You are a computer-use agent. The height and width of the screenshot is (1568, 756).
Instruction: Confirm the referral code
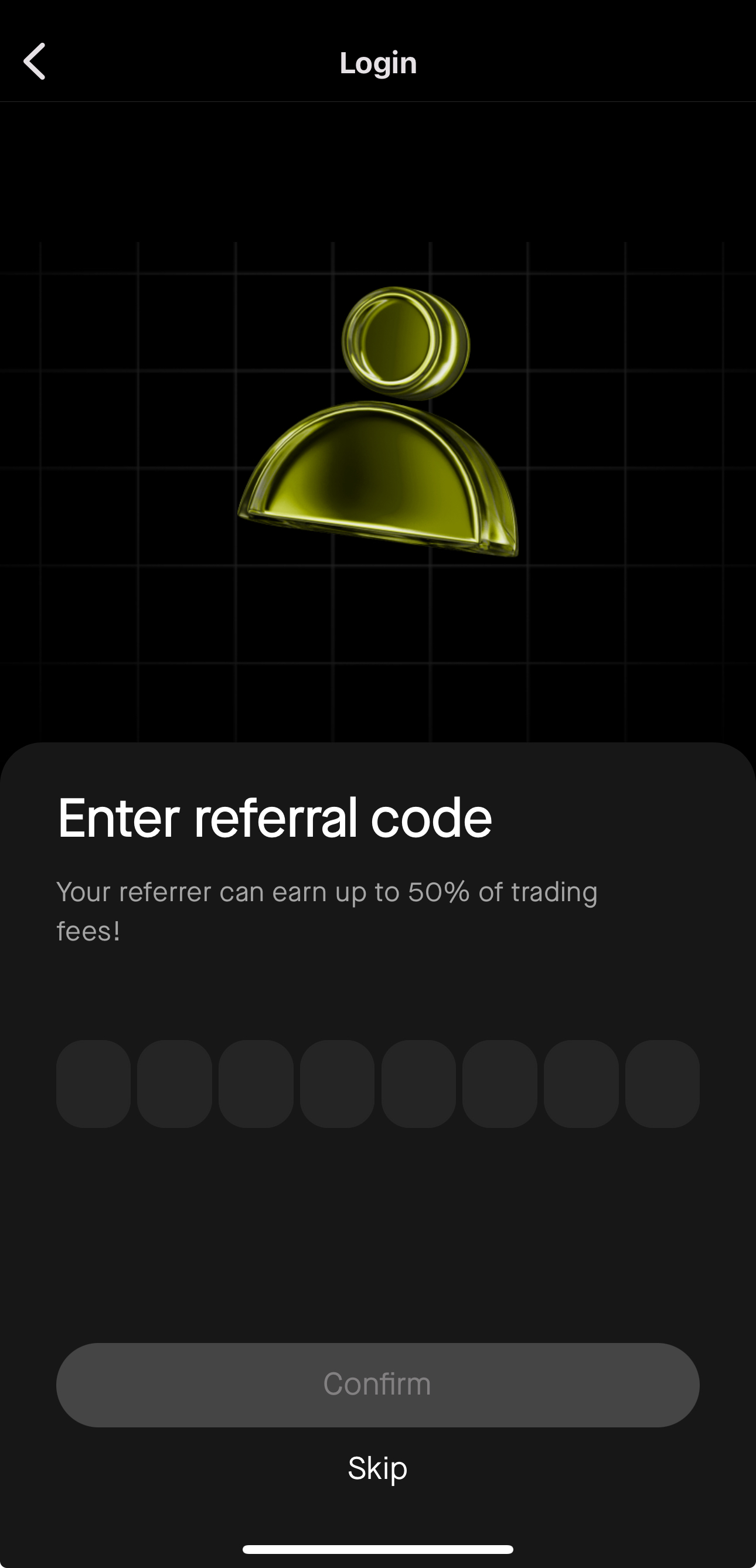(377, 1384)
